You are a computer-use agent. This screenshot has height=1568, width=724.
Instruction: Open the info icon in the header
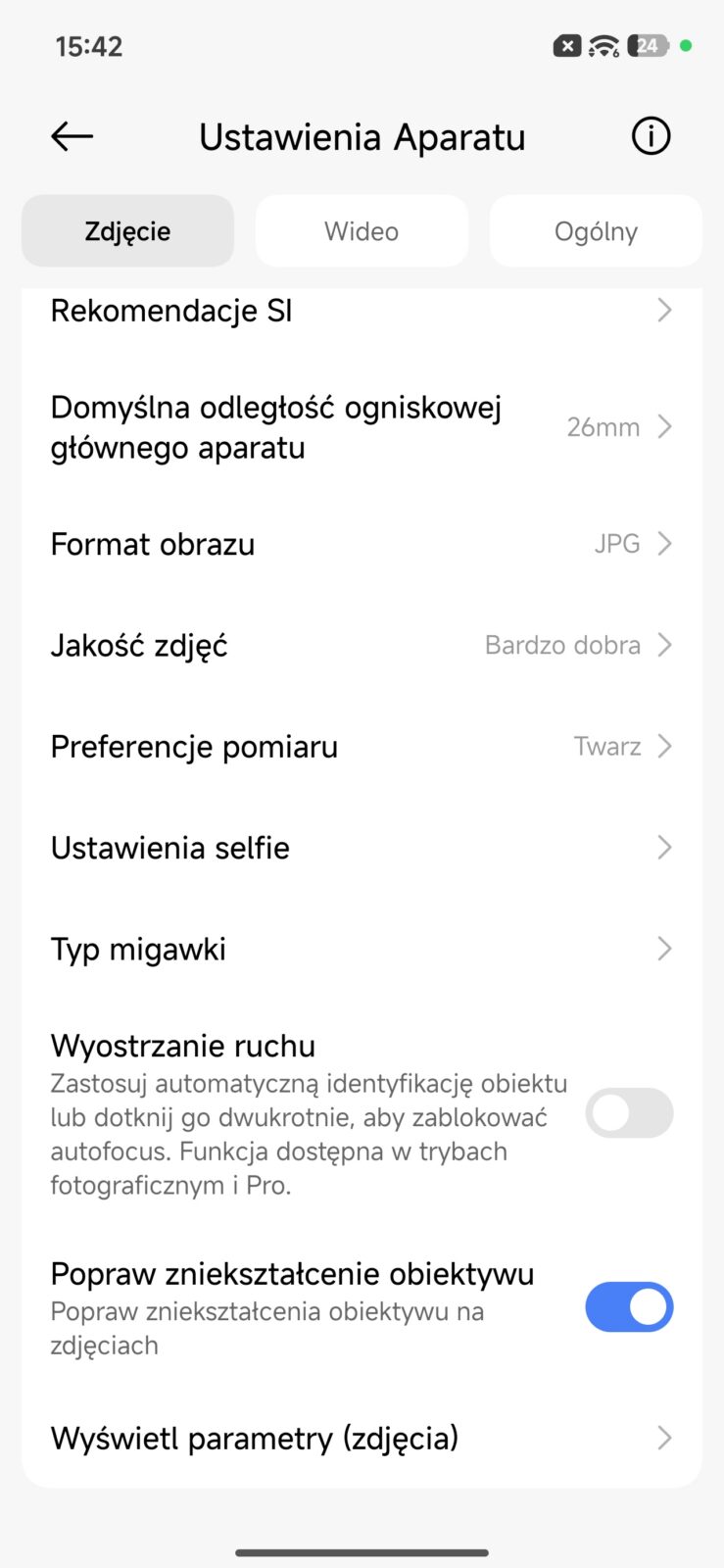tap(651, 136)
